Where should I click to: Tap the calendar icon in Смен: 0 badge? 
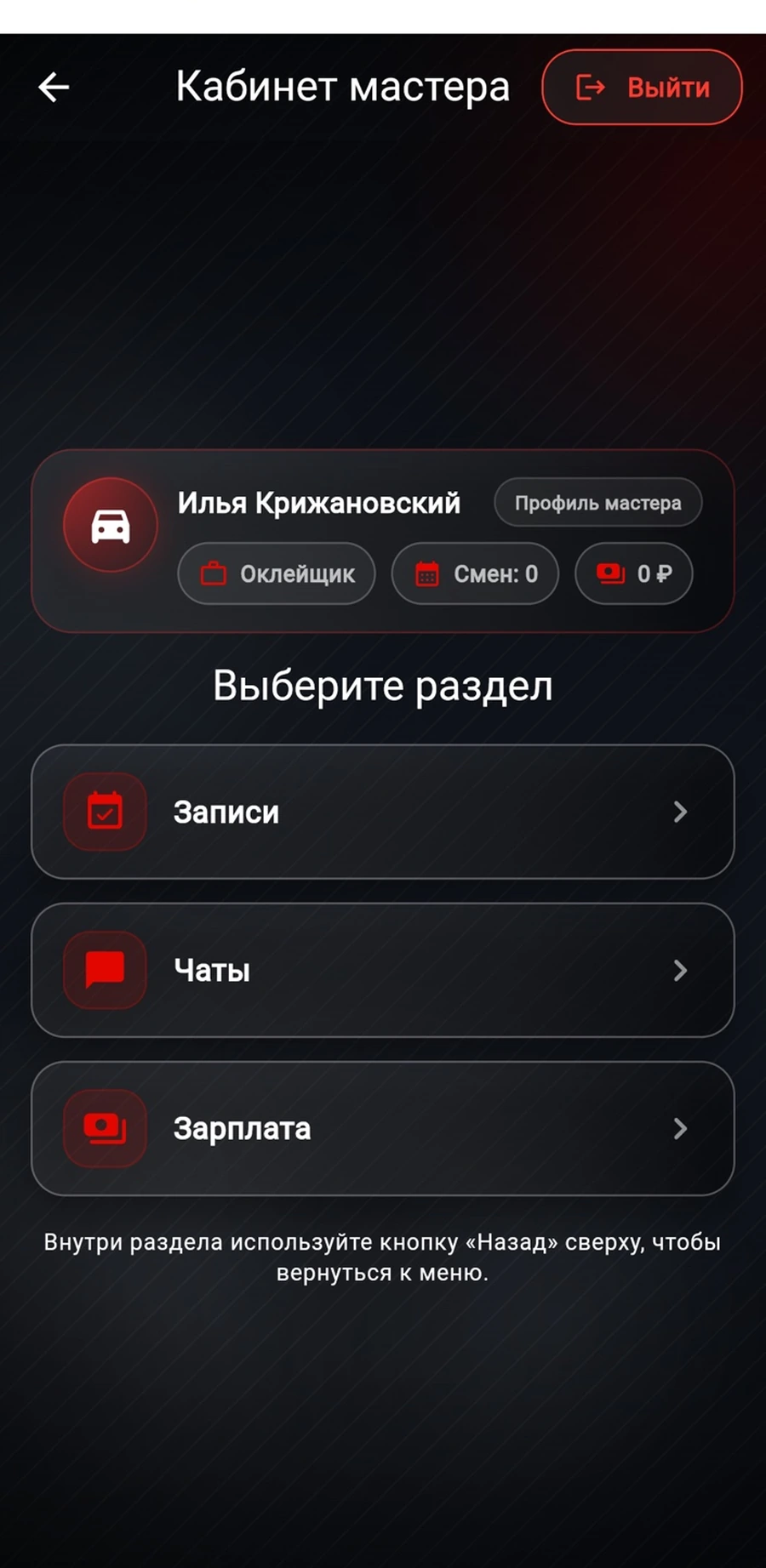(x=428, y=573)
